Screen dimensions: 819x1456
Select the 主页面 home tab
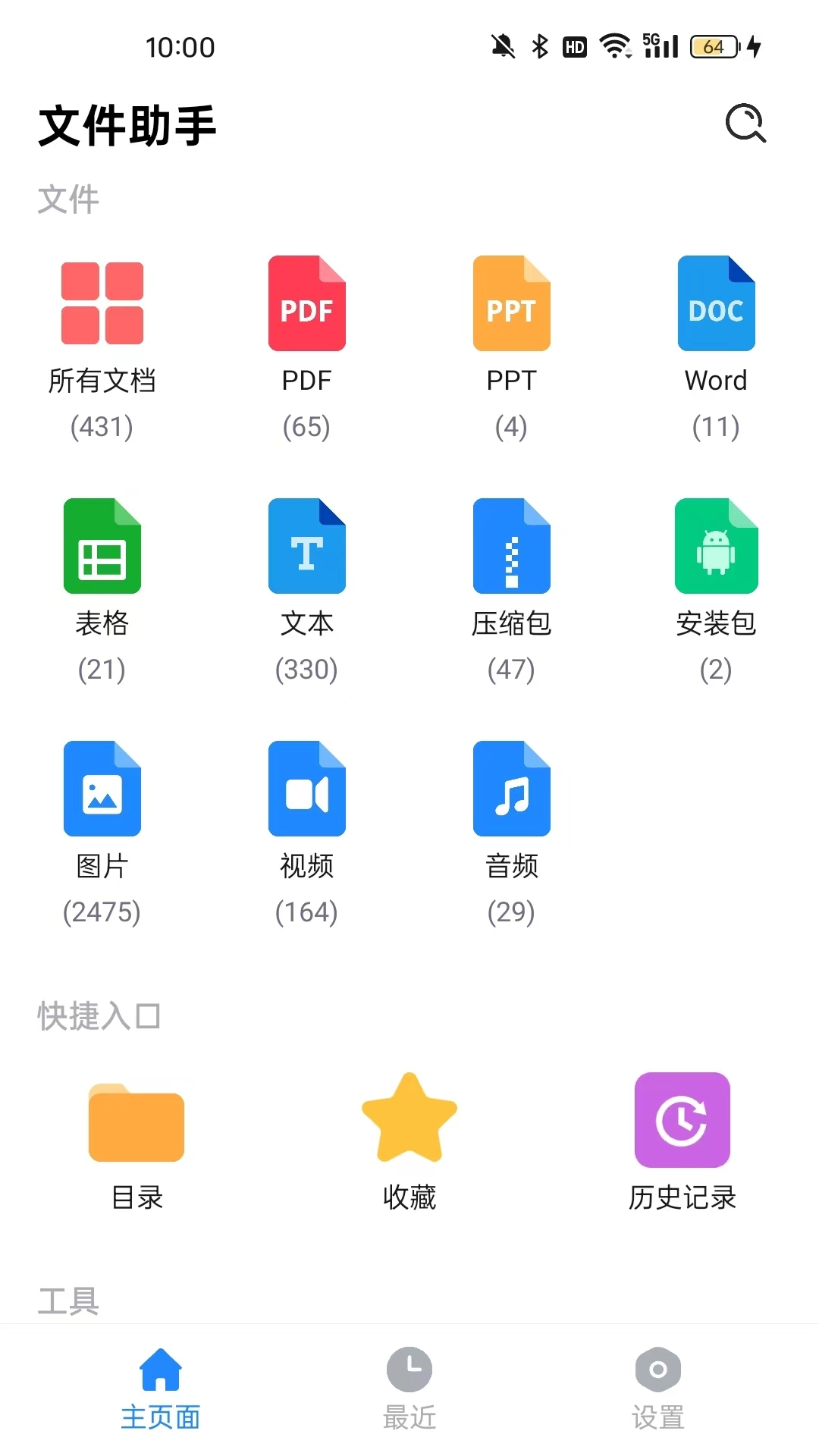tap(162, 1388)
